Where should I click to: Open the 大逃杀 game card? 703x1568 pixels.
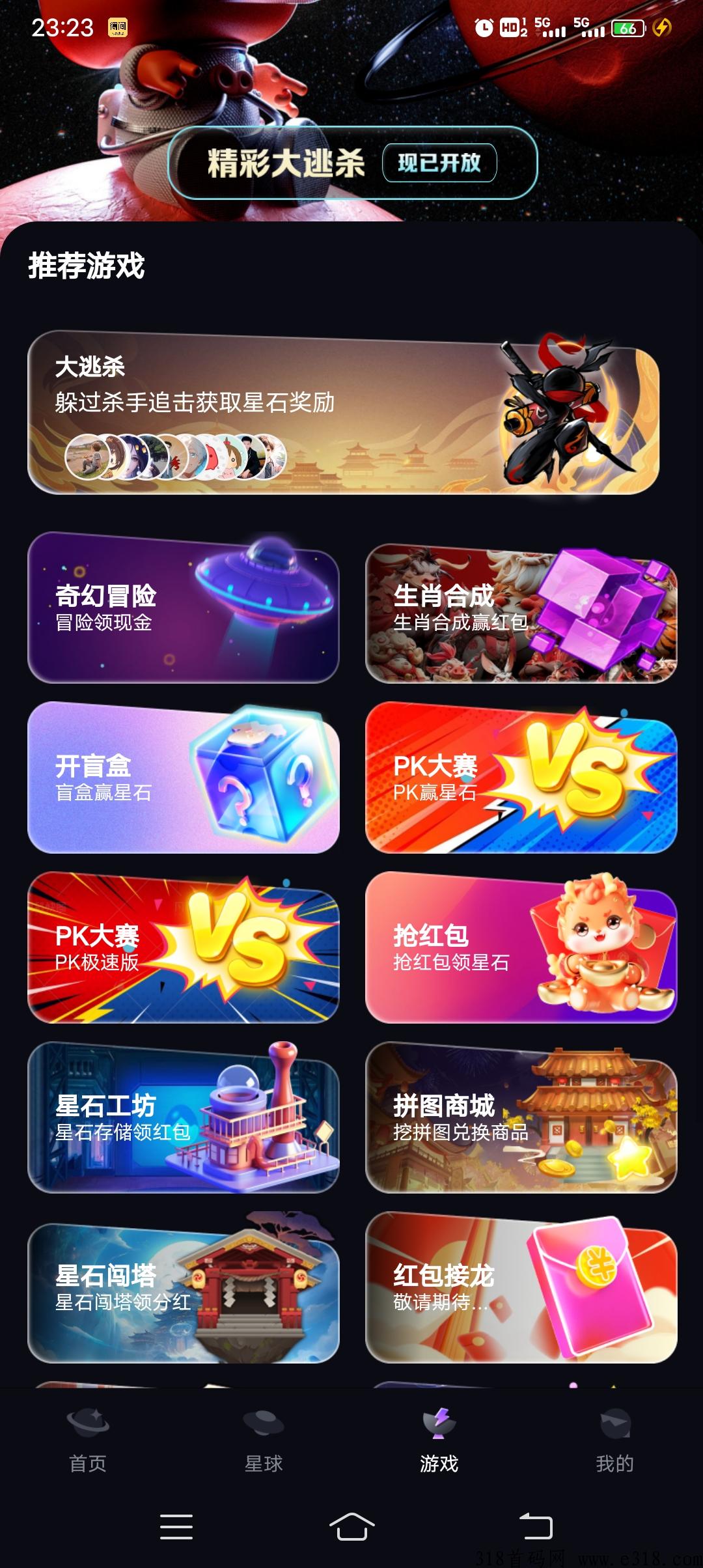pos(343,413)
